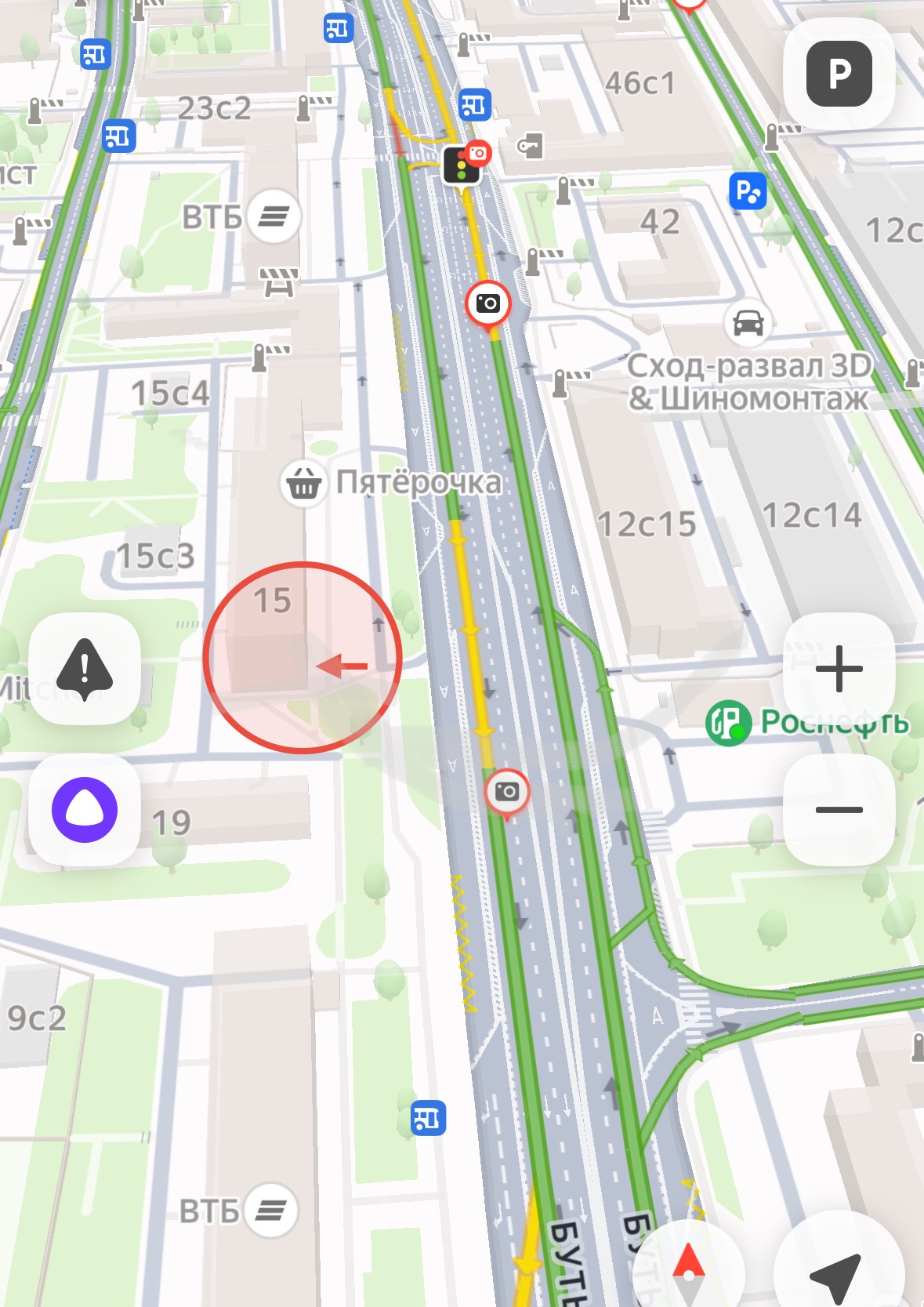Report a road event
Viewport: 924px width, 1307px height.
tap(85, 669)
